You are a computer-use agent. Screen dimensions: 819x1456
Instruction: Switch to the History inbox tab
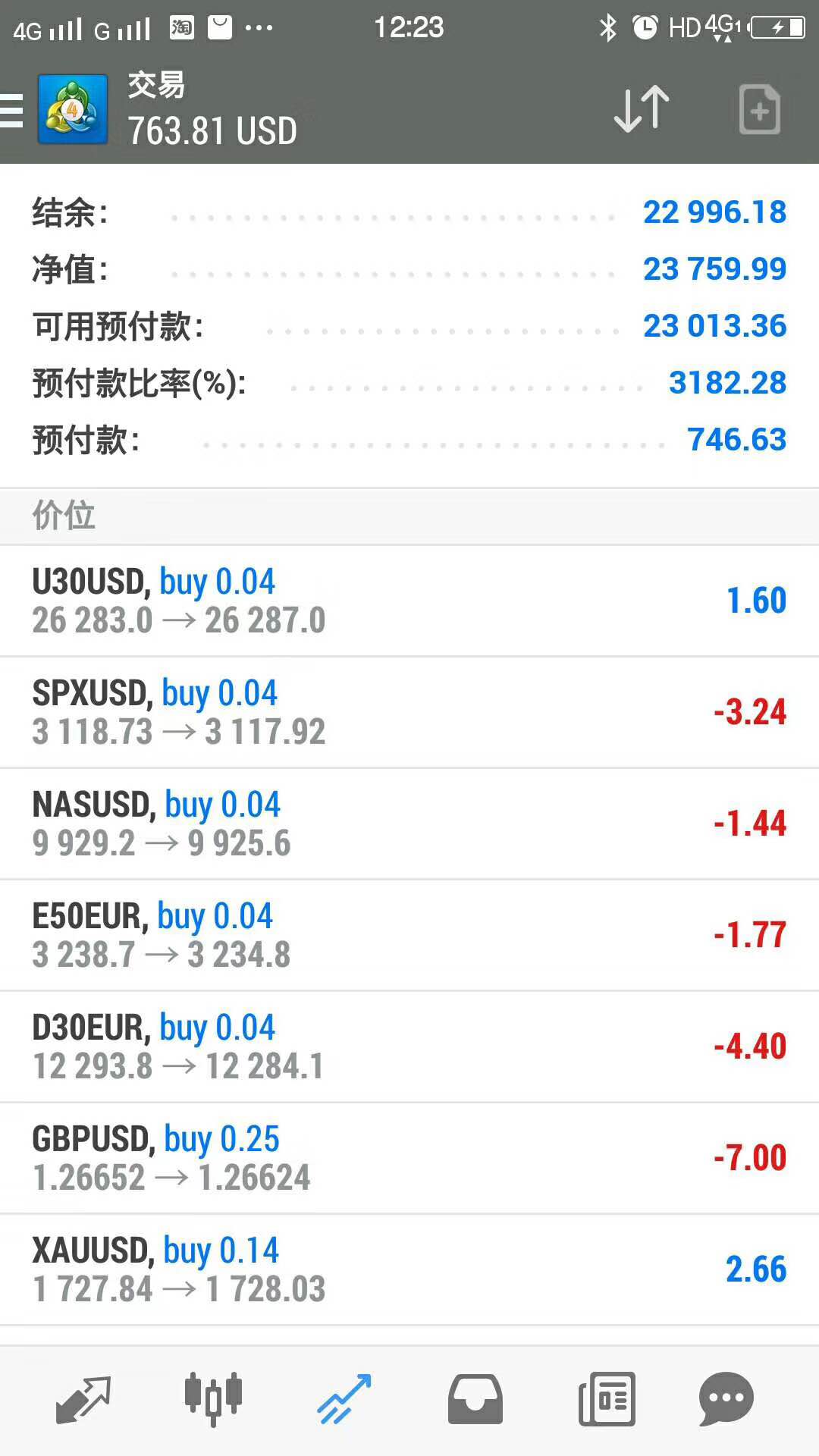pyautogui.click(x=475, y=1399)
